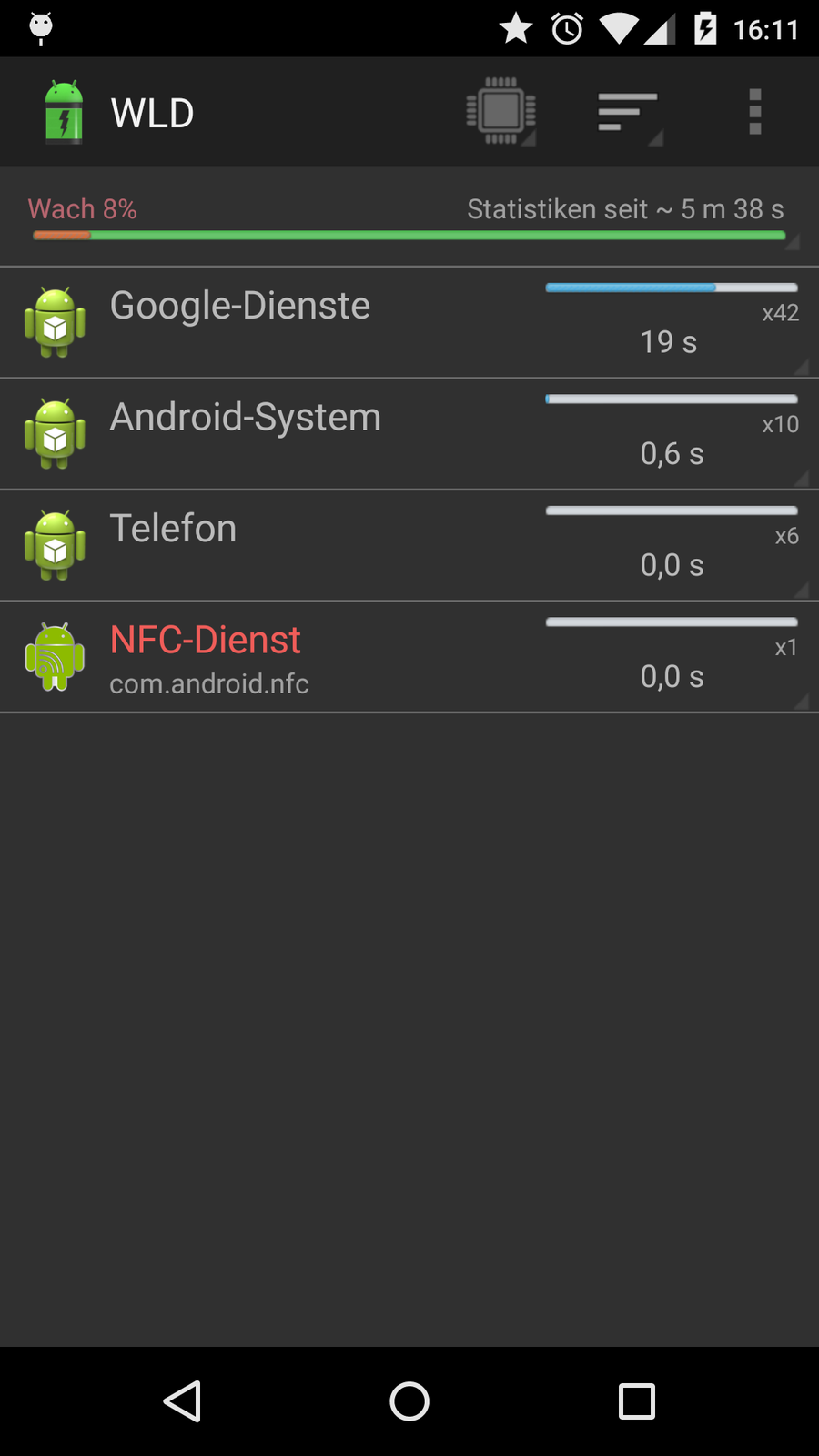Image resolution: width=819 pixels, height=1456 pixels.
Task: Open the overflow menu
Action: click(x=754, y=112)
